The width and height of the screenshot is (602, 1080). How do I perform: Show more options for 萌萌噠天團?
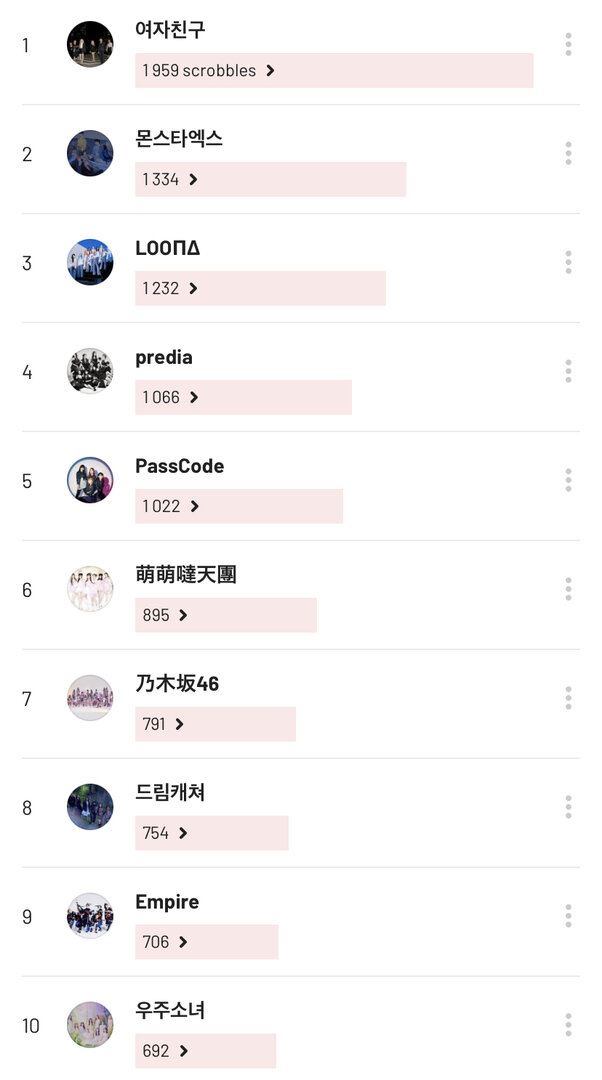point(568,589)
